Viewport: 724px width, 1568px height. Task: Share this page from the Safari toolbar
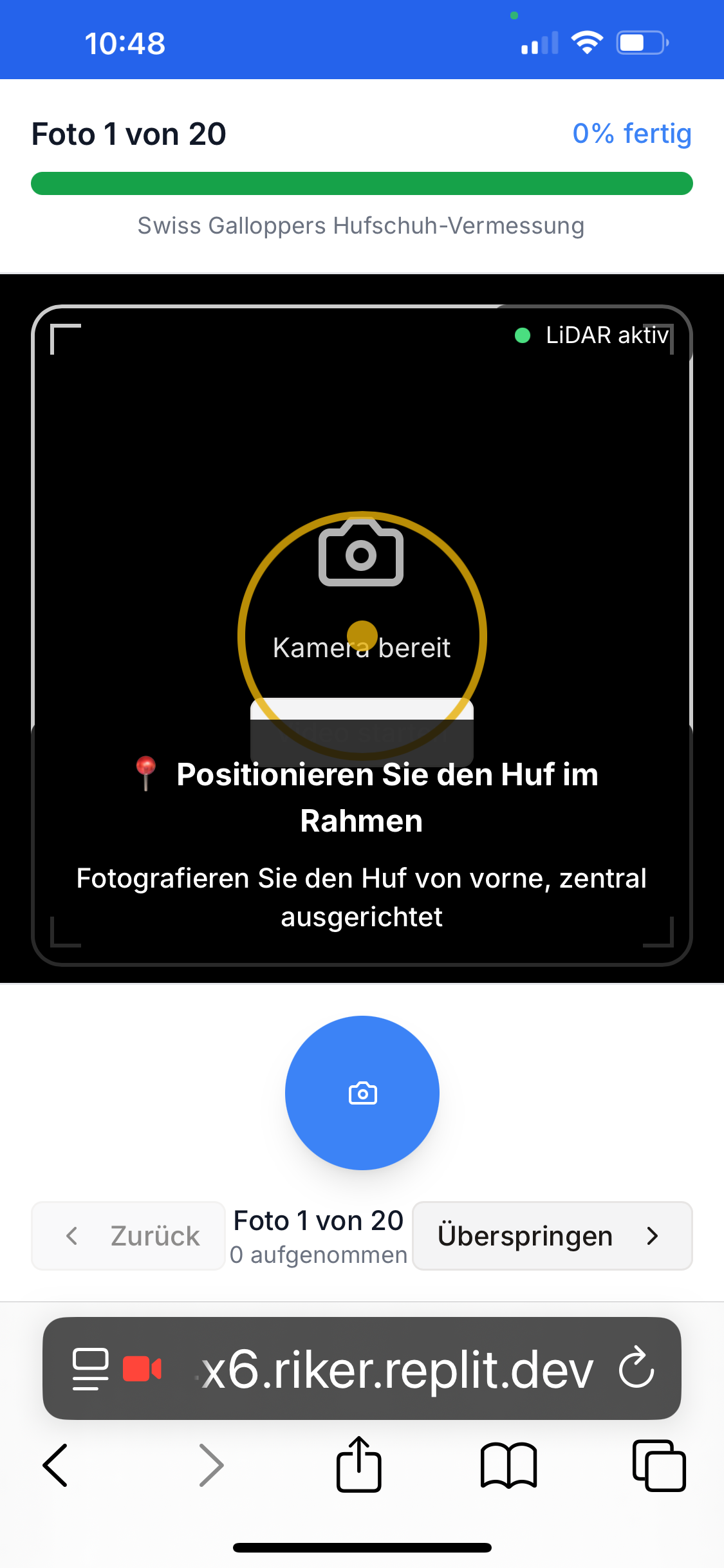point(359,1464)
